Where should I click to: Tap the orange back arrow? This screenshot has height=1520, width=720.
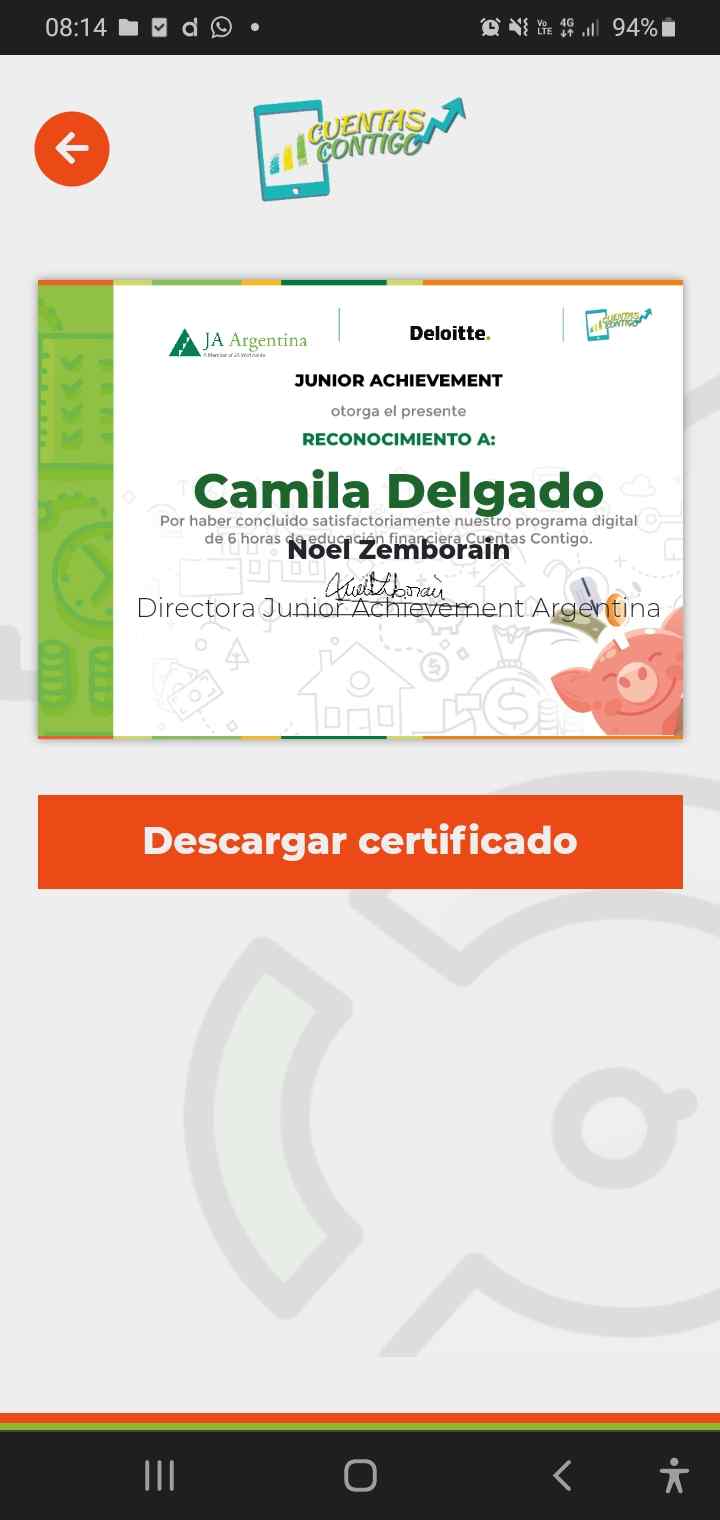click(71, 149)
